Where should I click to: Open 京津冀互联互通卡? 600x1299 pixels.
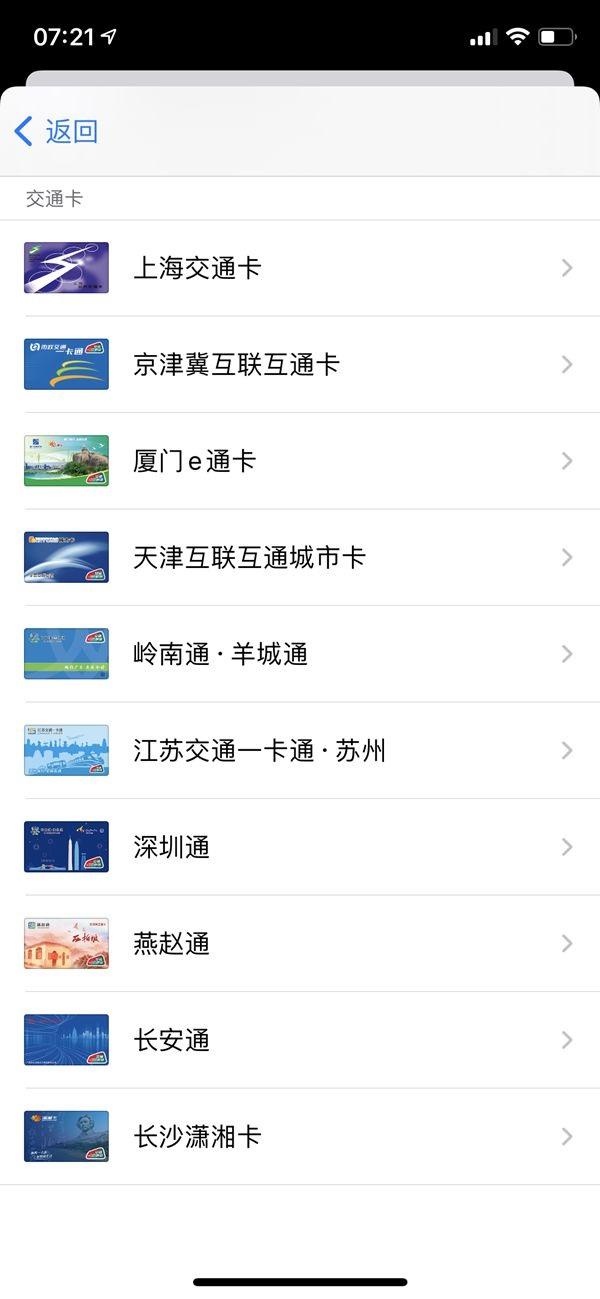pos(300,365)
